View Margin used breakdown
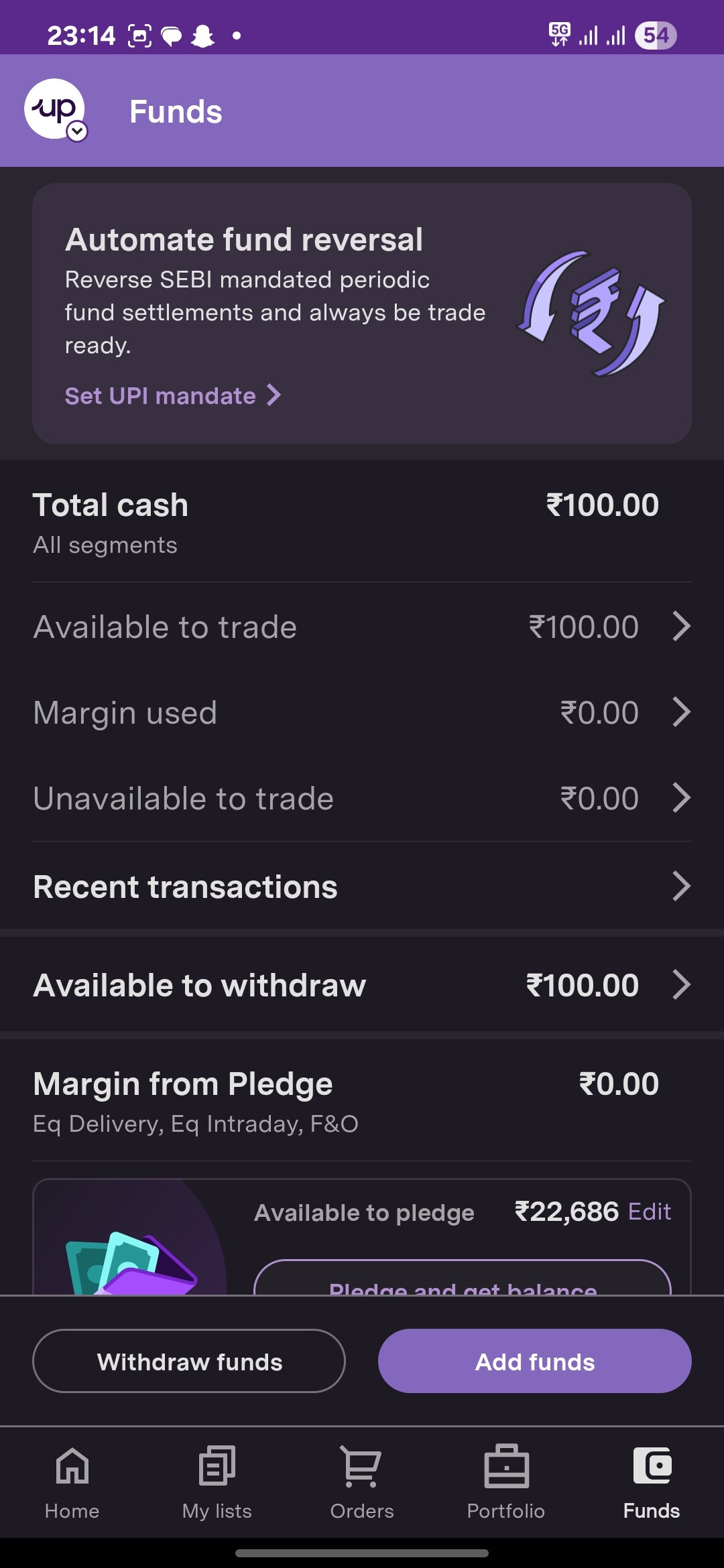The height and width of the screenshot is (1568, 724). click(362, 713)
